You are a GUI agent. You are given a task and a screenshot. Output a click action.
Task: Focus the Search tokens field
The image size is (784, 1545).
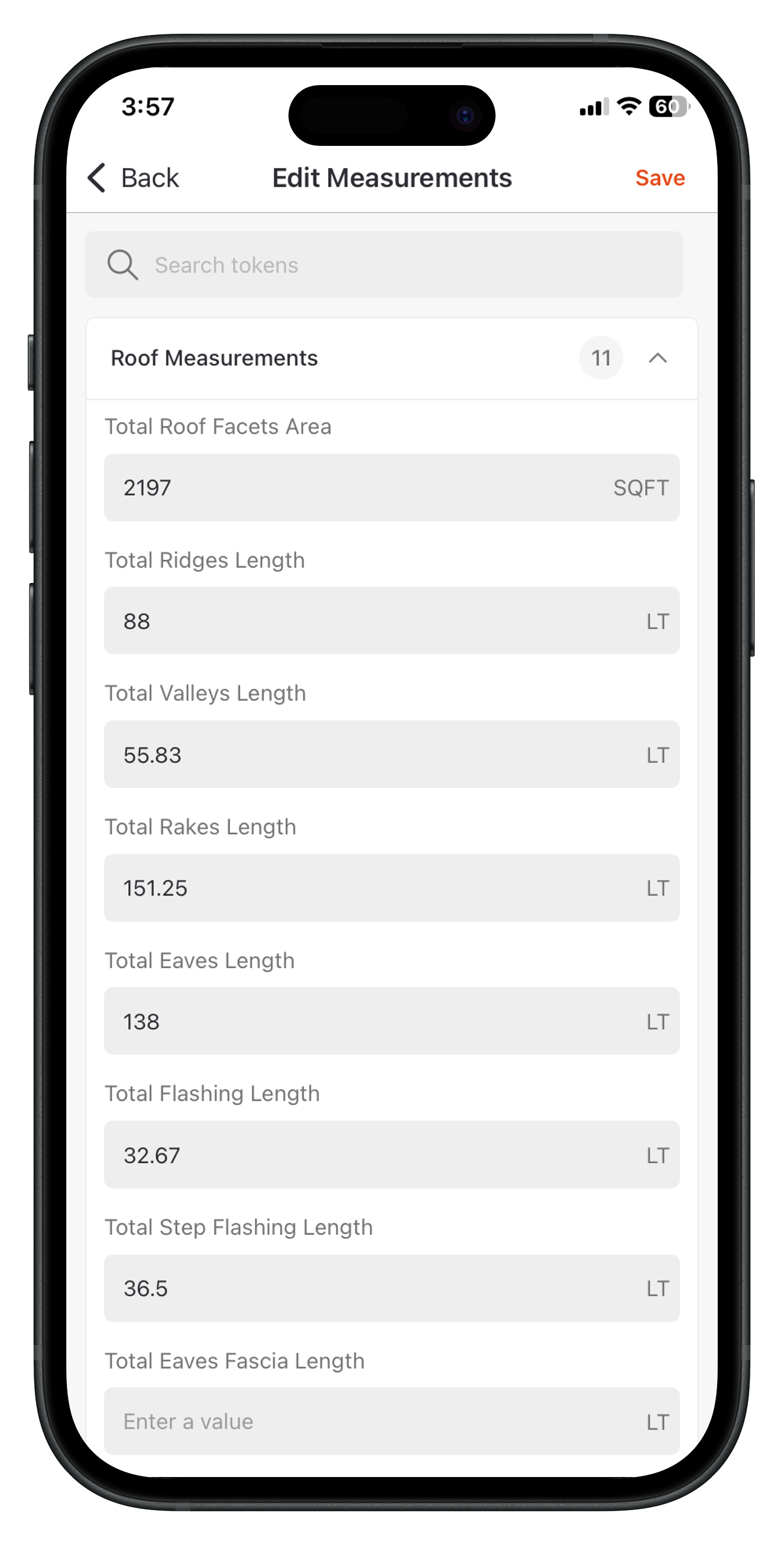pyautogui.click(x=384, y=265)
